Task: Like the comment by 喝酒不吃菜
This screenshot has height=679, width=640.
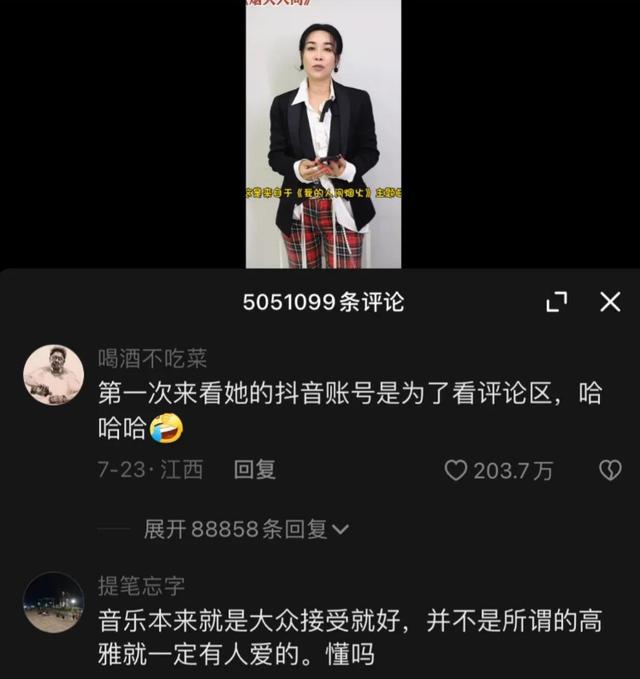Action: tap(456, 470)
